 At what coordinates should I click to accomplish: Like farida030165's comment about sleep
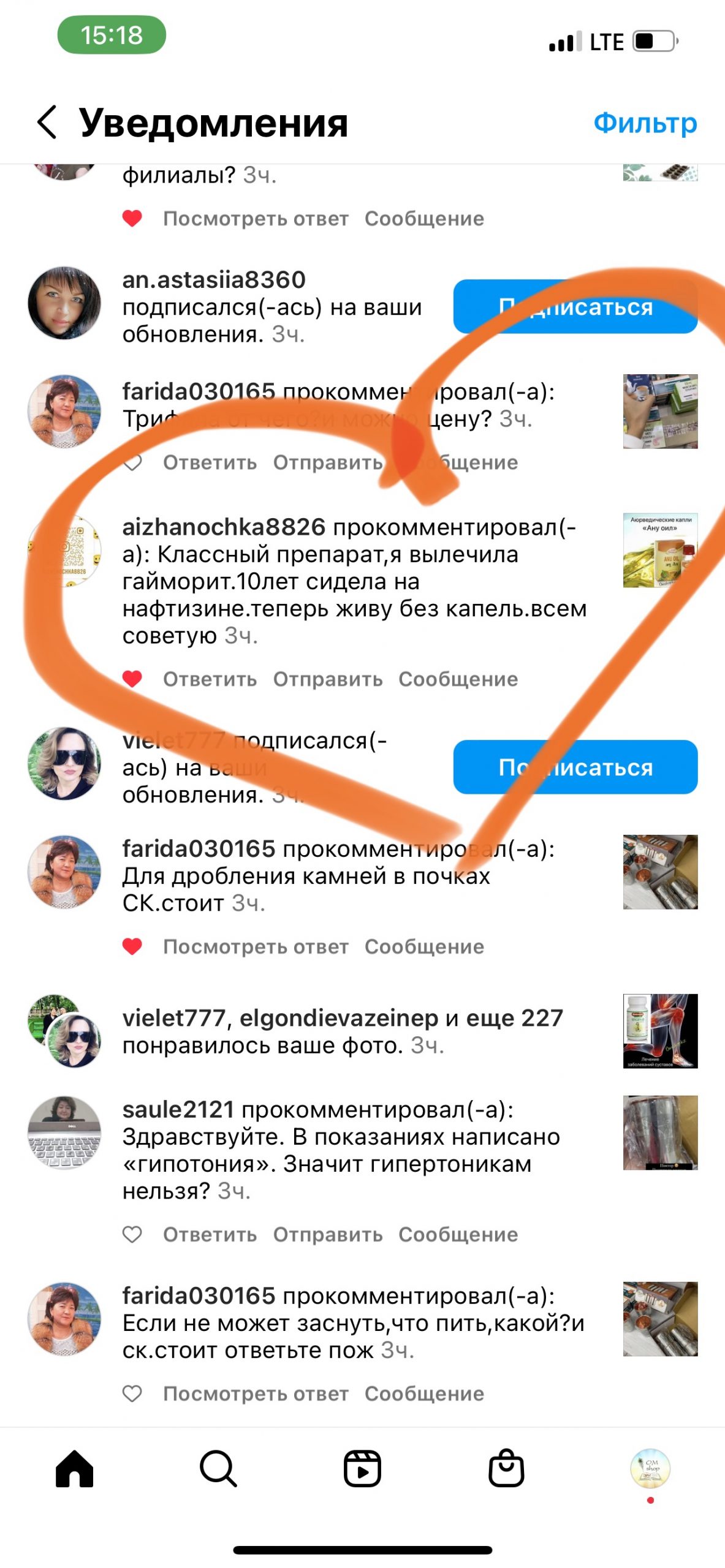[x=132, y=1393]
